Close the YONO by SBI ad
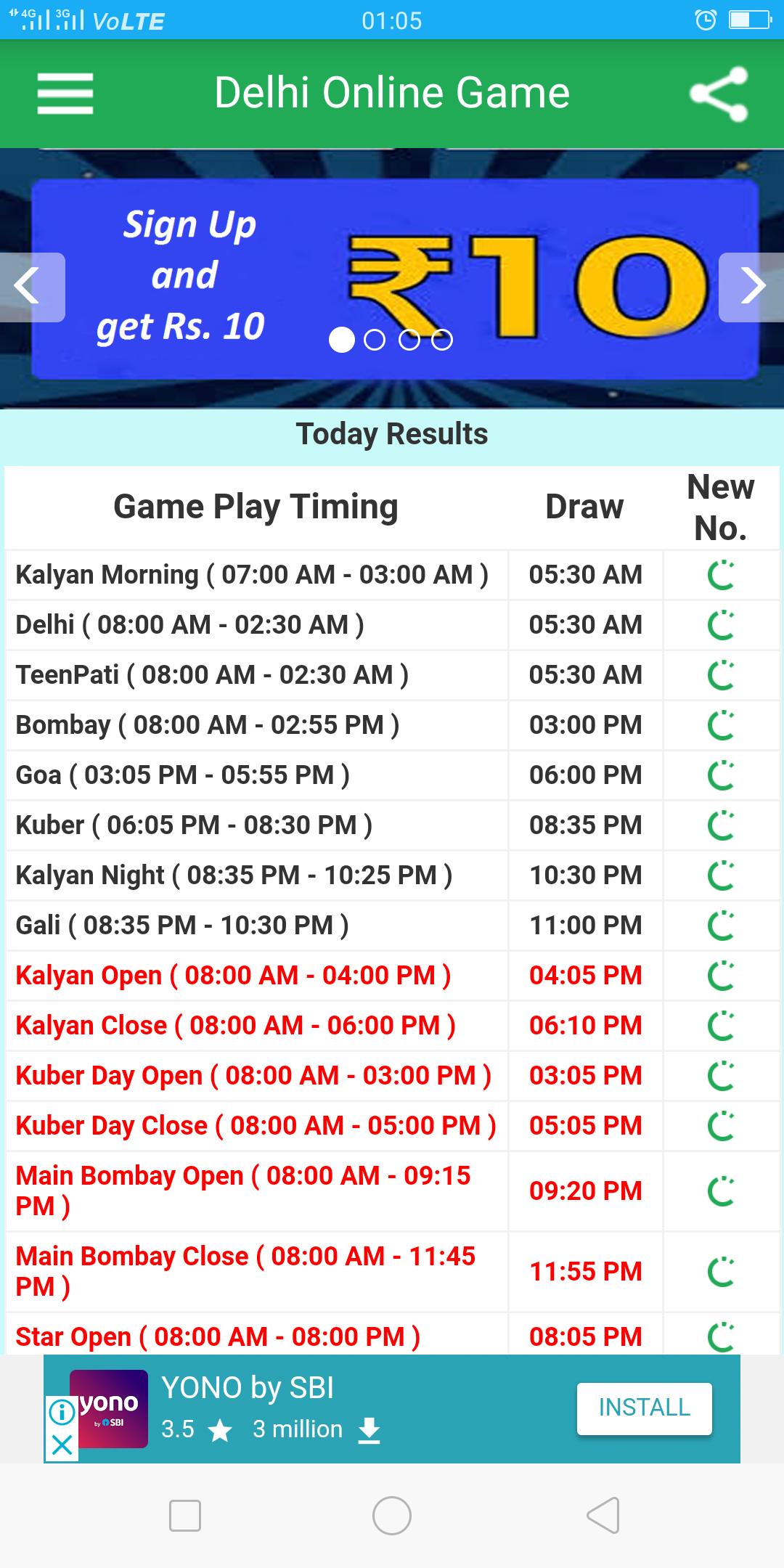 point(62,1445)
